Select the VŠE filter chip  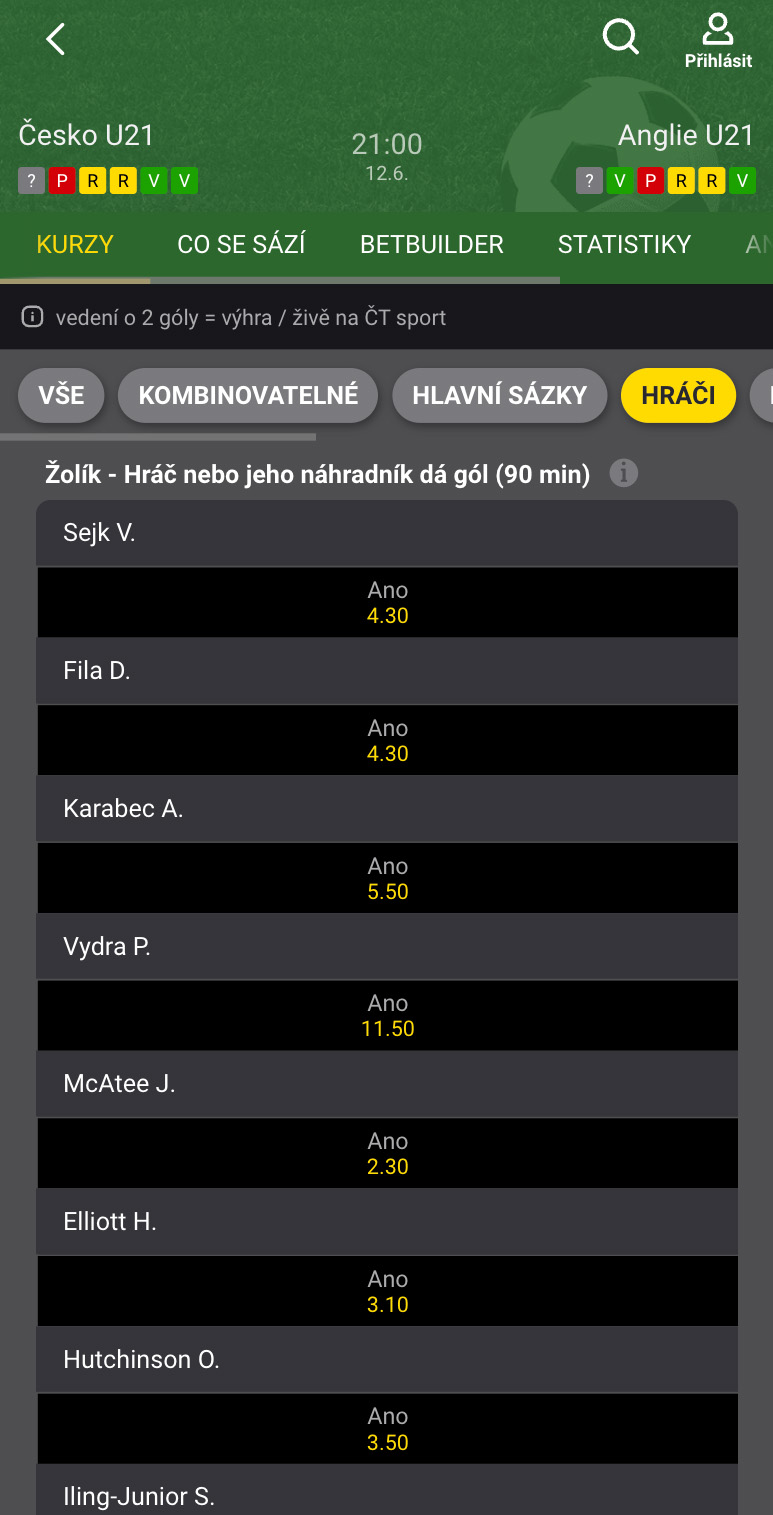pyautogui.click(x=61, y=395)
